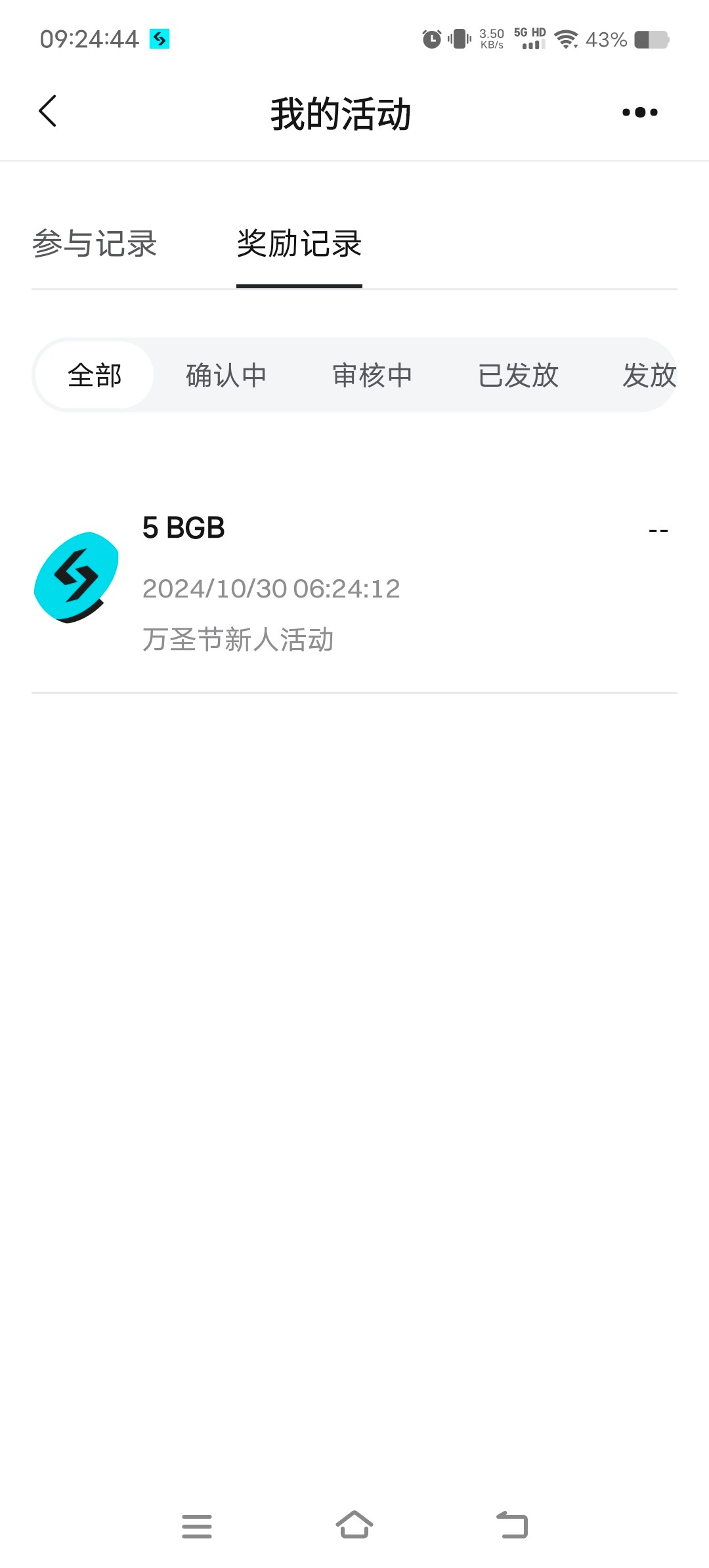Open the system recent apps menu

point(196,1525)
